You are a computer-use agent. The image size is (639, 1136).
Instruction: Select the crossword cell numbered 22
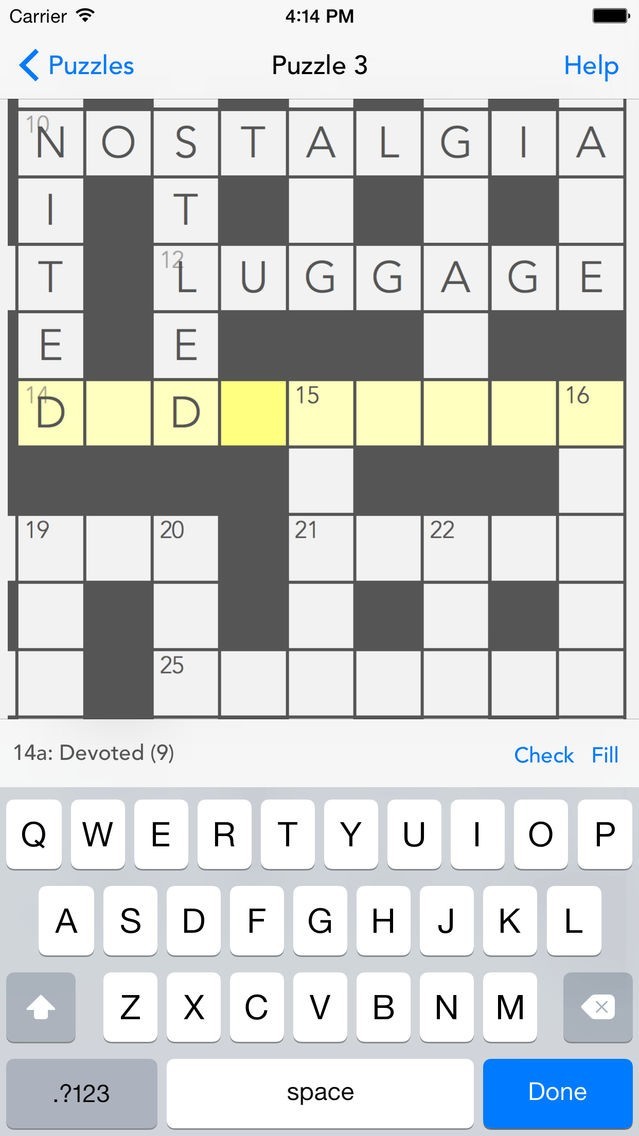coord(455,548)
